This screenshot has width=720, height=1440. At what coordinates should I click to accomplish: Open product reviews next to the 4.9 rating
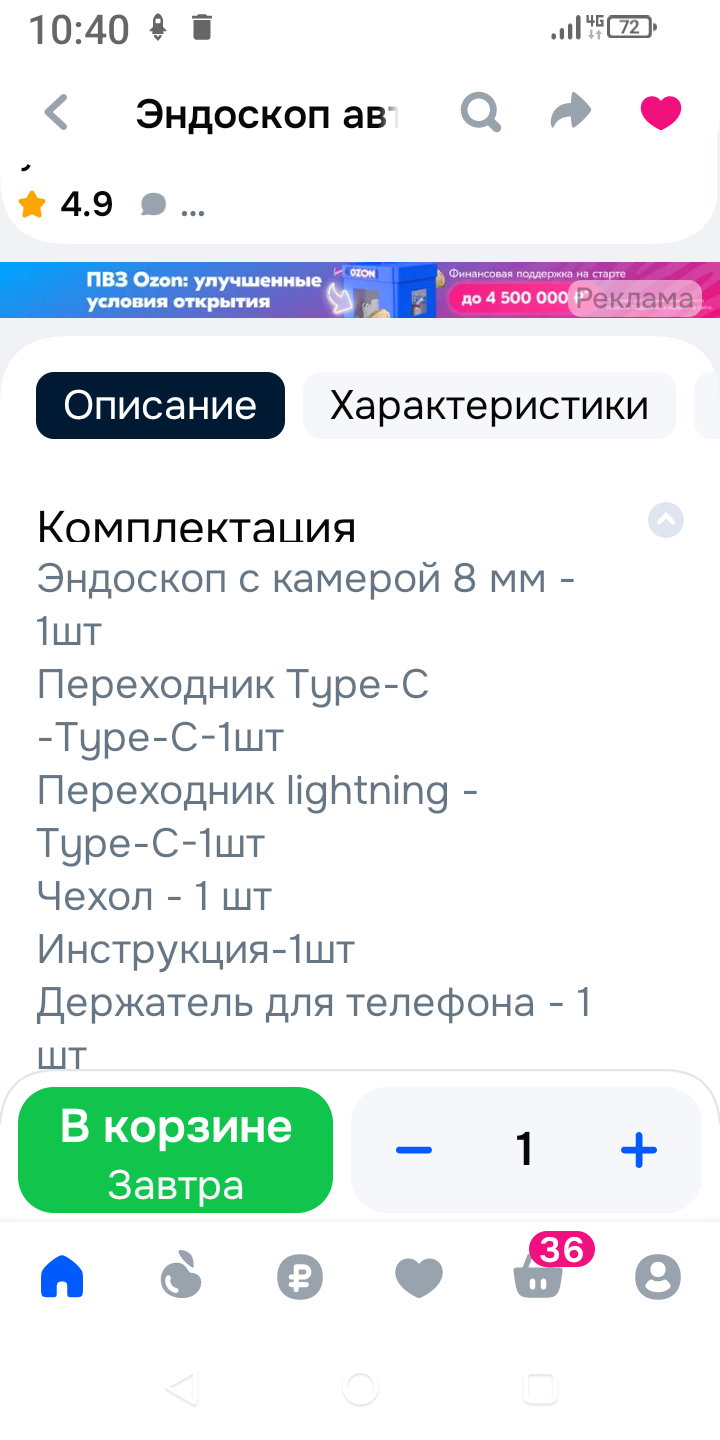(172, 205)
